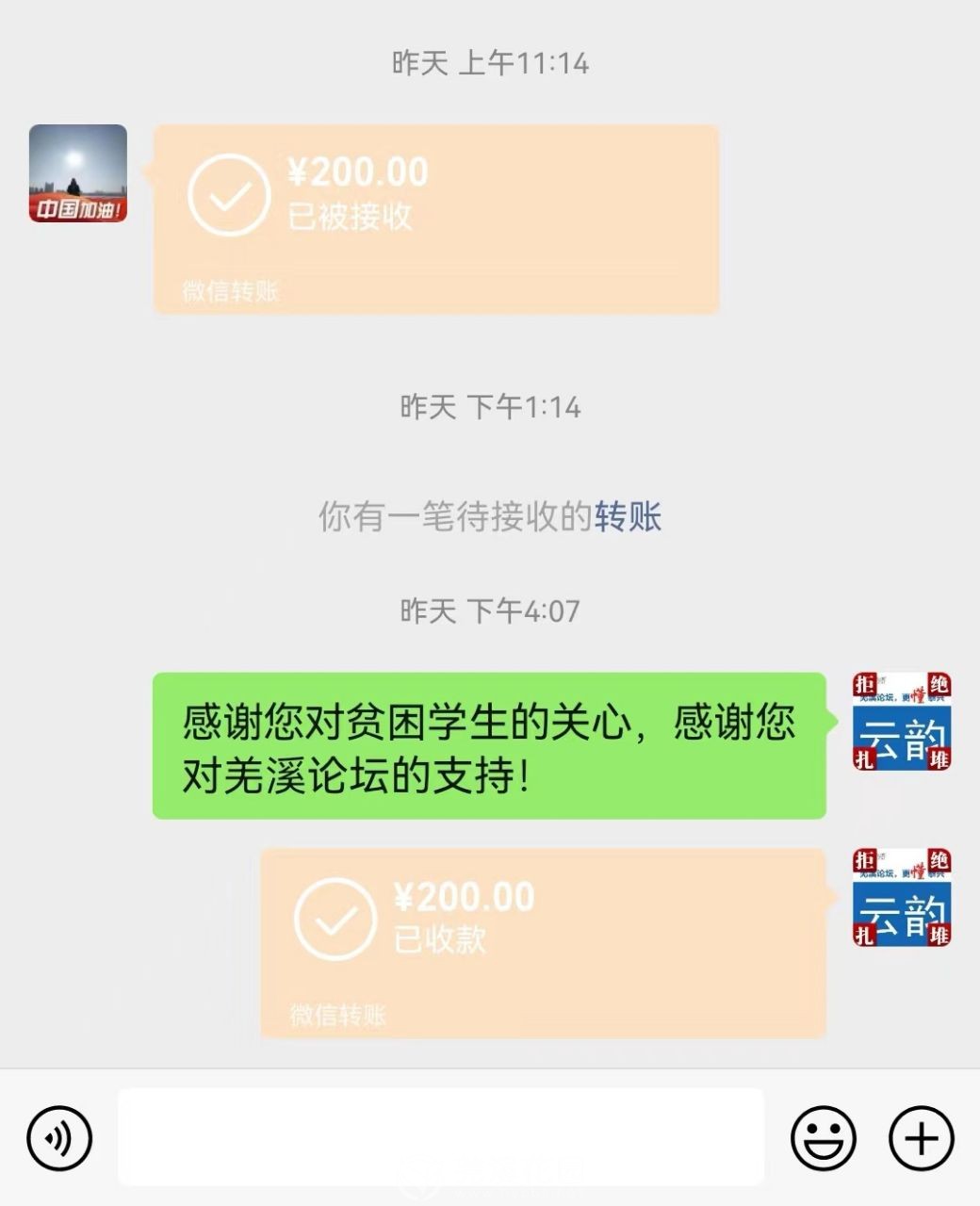The height and width of the screenshot is (1206, 980).
Task: Open the plus attachments menu
Action: tap(921, 1138)
